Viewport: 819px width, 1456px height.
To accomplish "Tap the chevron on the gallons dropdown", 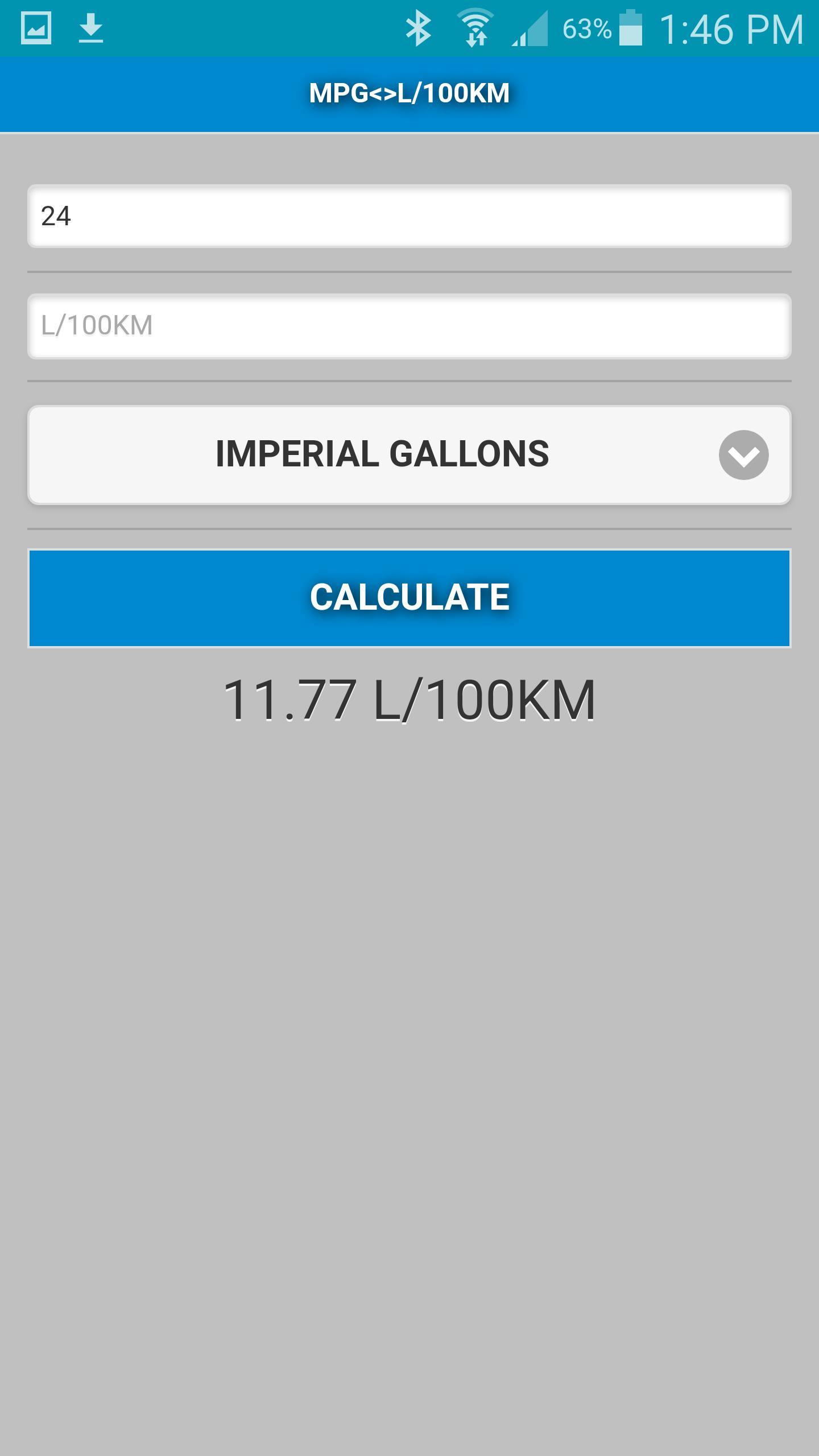I will click(743, 454).
